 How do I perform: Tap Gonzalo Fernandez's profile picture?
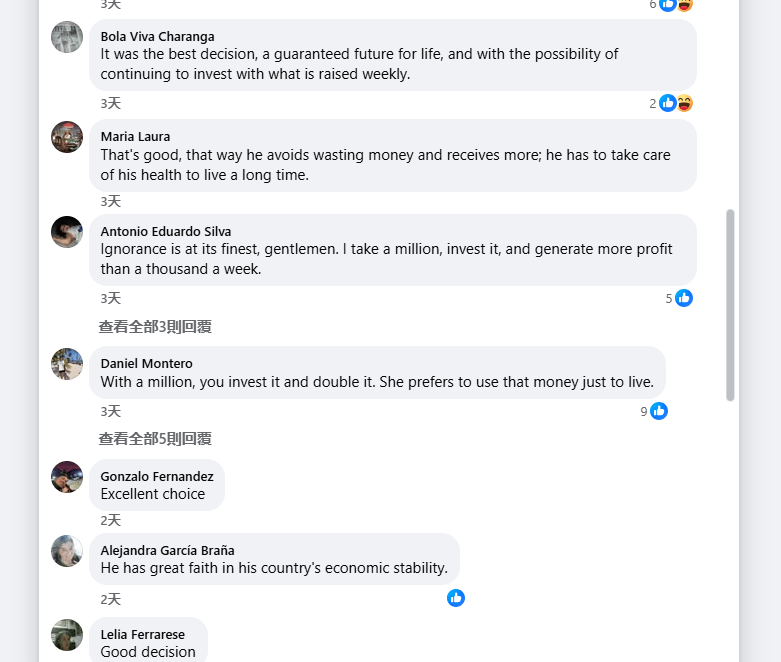pos(67,477)
